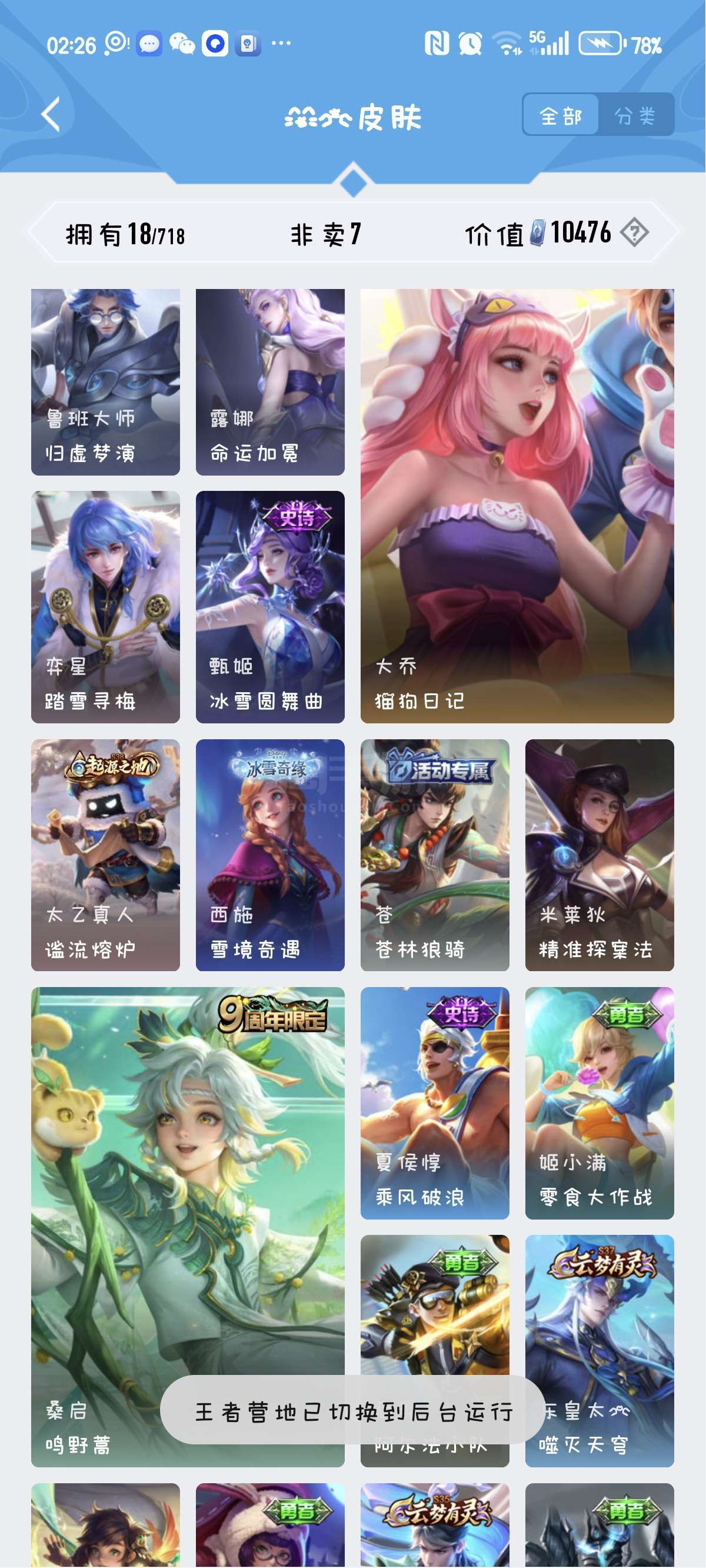Open 苍 苍林狼骑 skin
This screenshot has height=1568, width=706.
coord(435,855)
